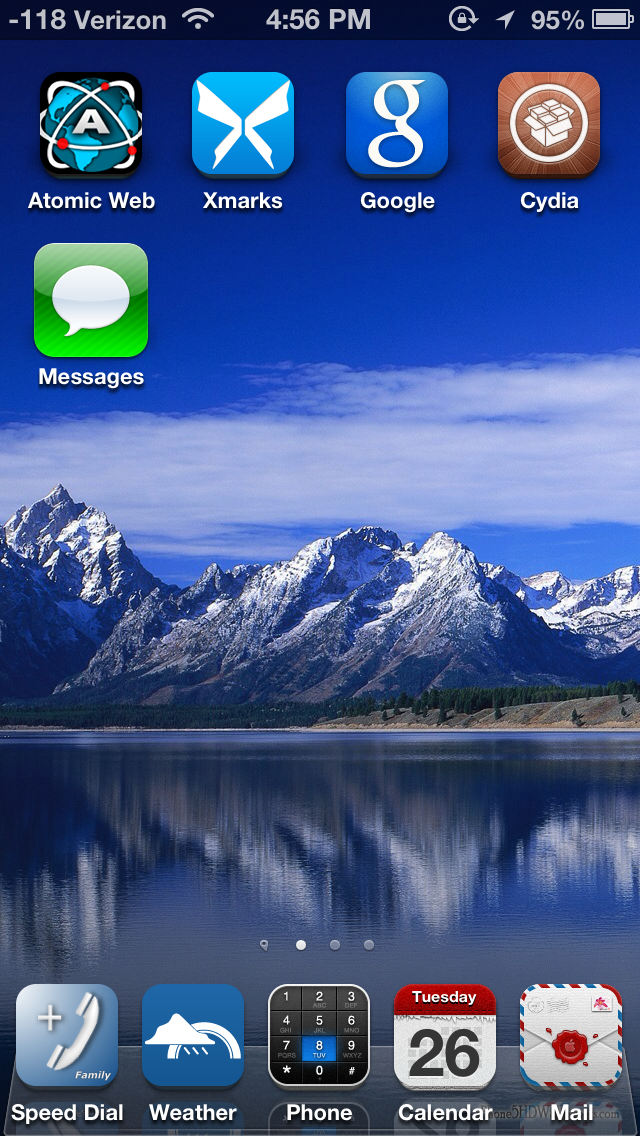The width and height of the screenshot is (640, 1136).
Task: Open the Mail app in the dock
Action: [571, 1036]
